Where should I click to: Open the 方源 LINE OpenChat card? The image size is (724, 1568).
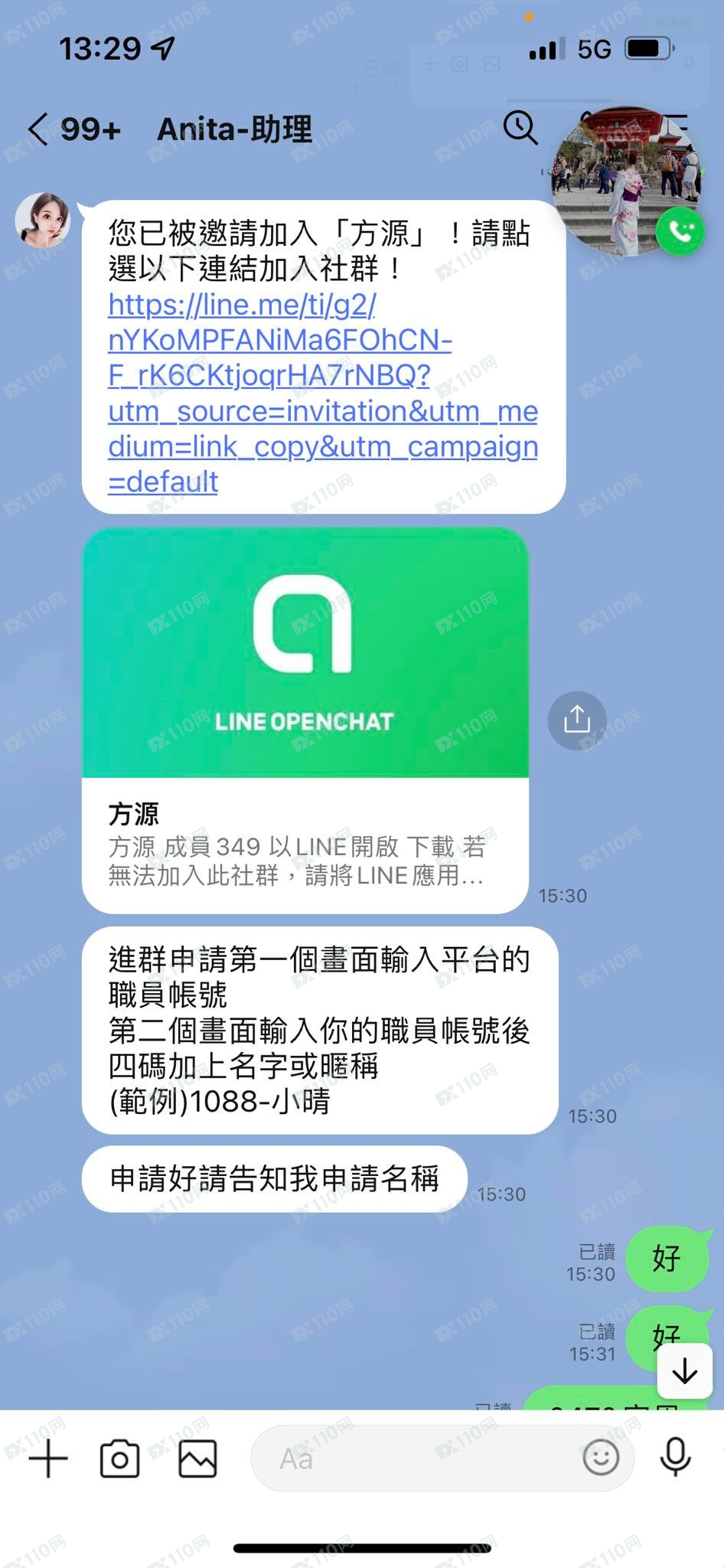tap(305, 720)
